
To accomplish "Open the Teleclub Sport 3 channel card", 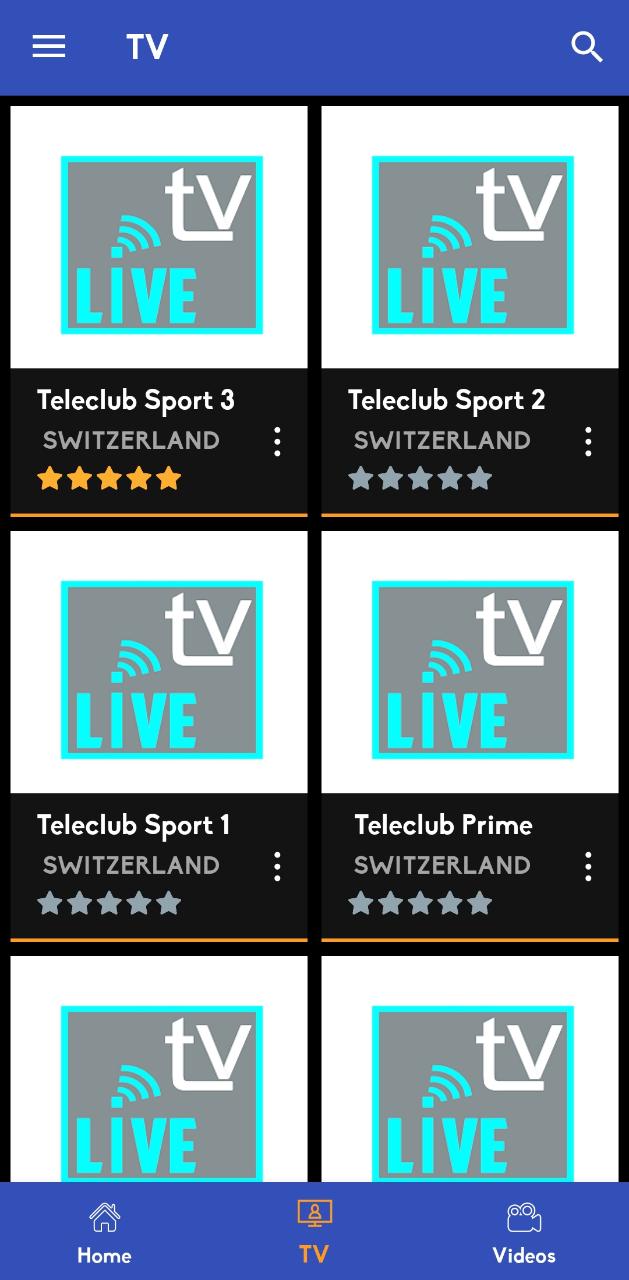I will pyautogui.click(x=159, y=311).
